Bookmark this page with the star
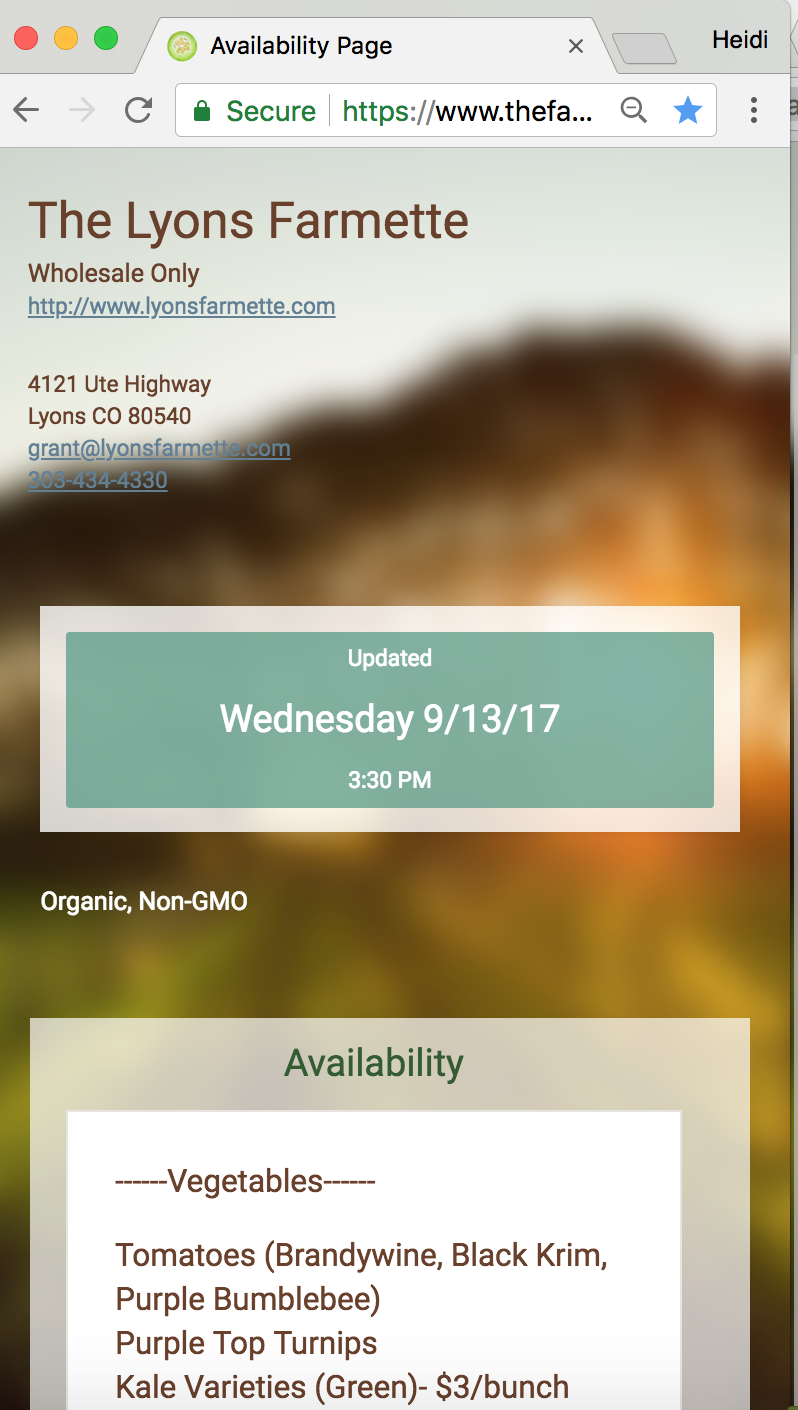Screen dimensions: 798x1410 click(x=687, y=110)
